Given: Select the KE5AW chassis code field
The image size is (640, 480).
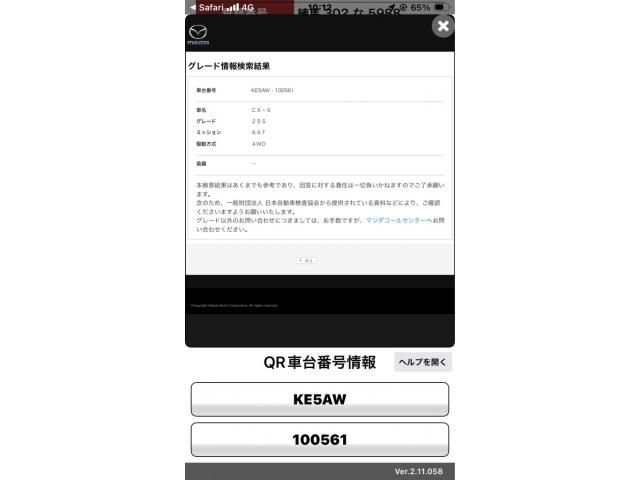Looking at the screenshot, I should tap(319, 399).
